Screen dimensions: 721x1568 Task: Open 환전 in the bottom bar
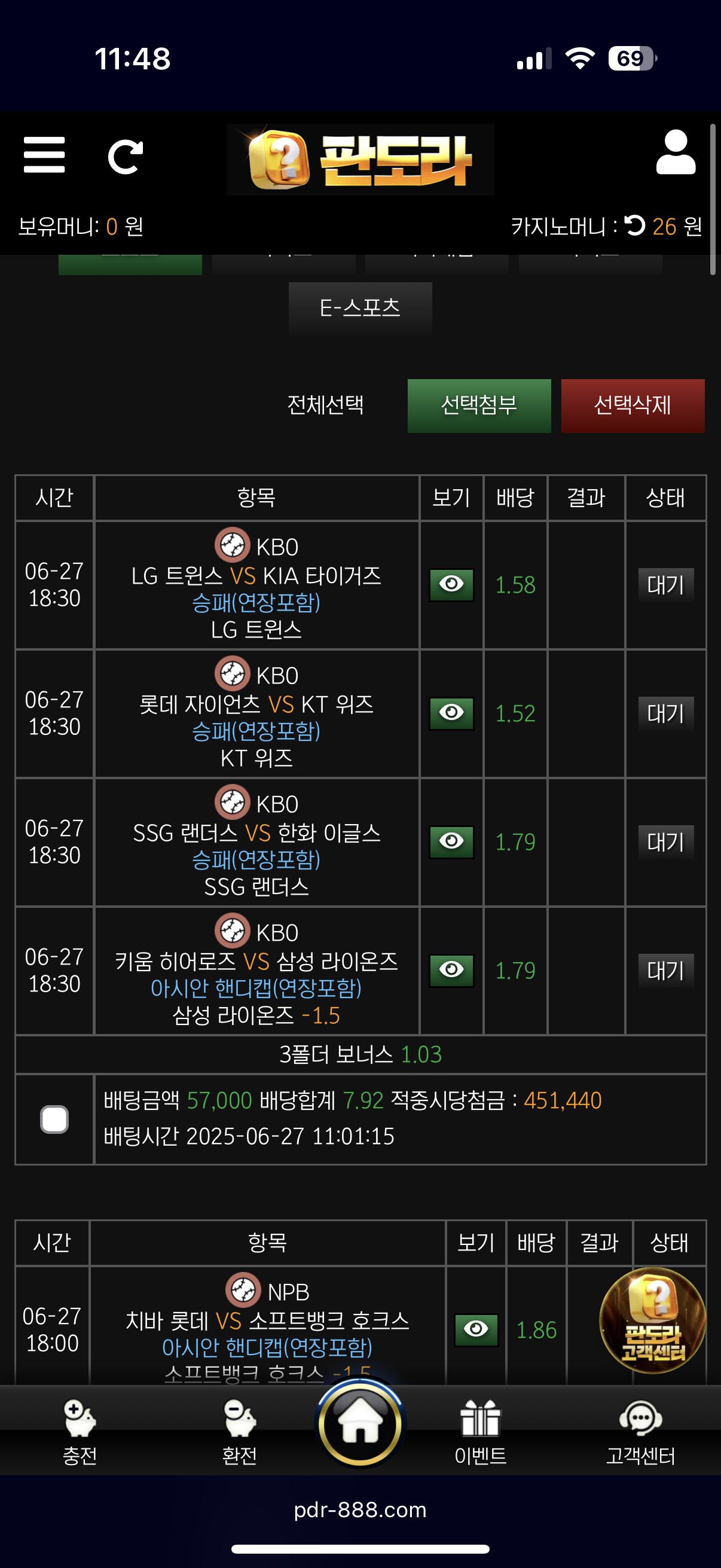click(240, 1430)
